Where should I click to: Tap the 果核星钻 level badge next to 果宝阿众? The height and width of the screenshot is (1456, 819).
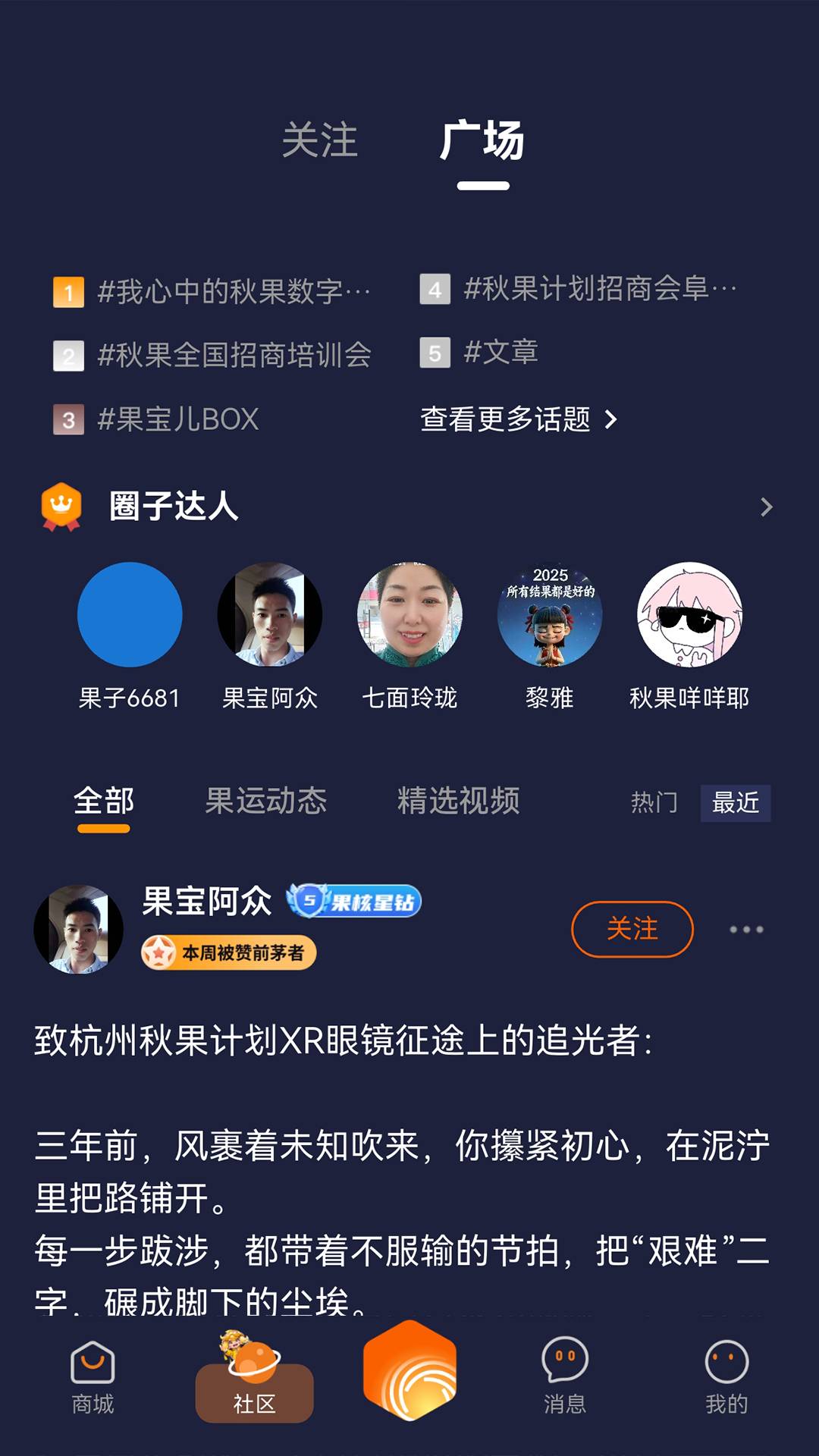coord(356,902)
